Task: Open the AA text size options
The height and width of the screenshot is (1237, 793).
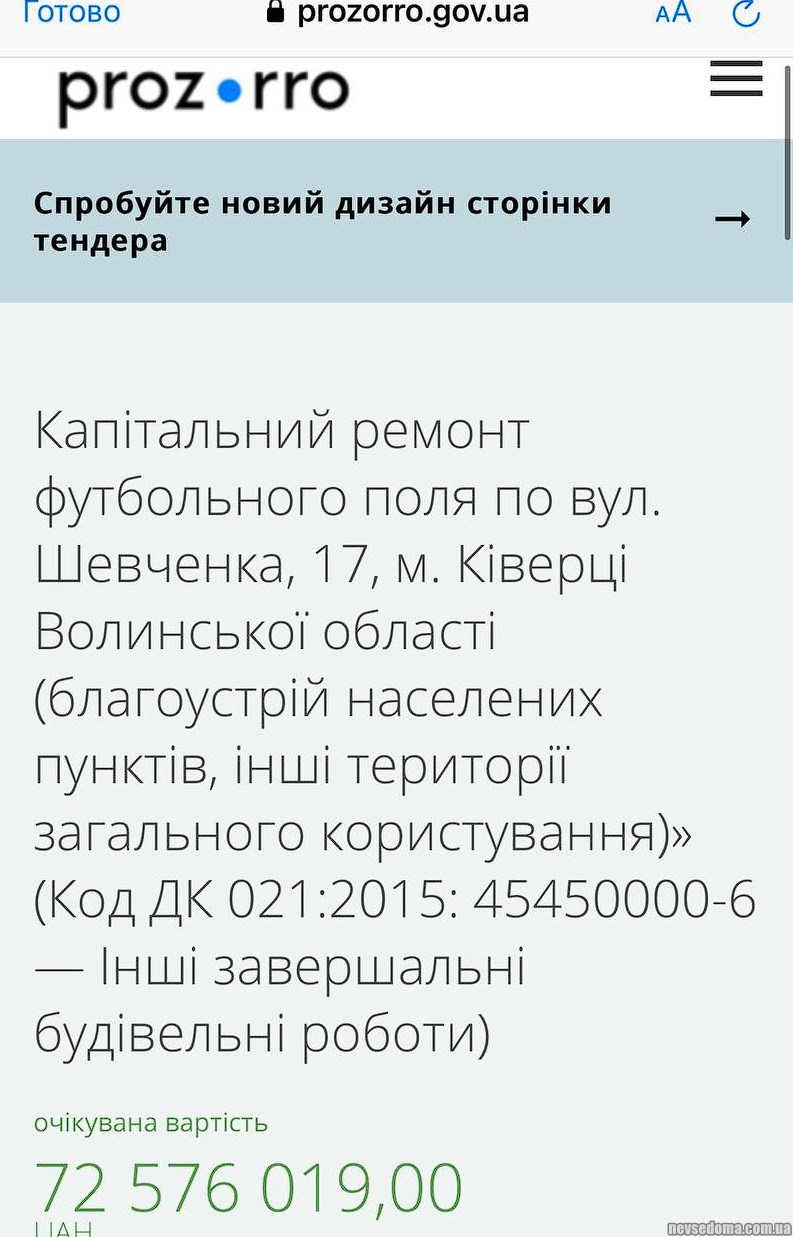Action: coord(673,13)
